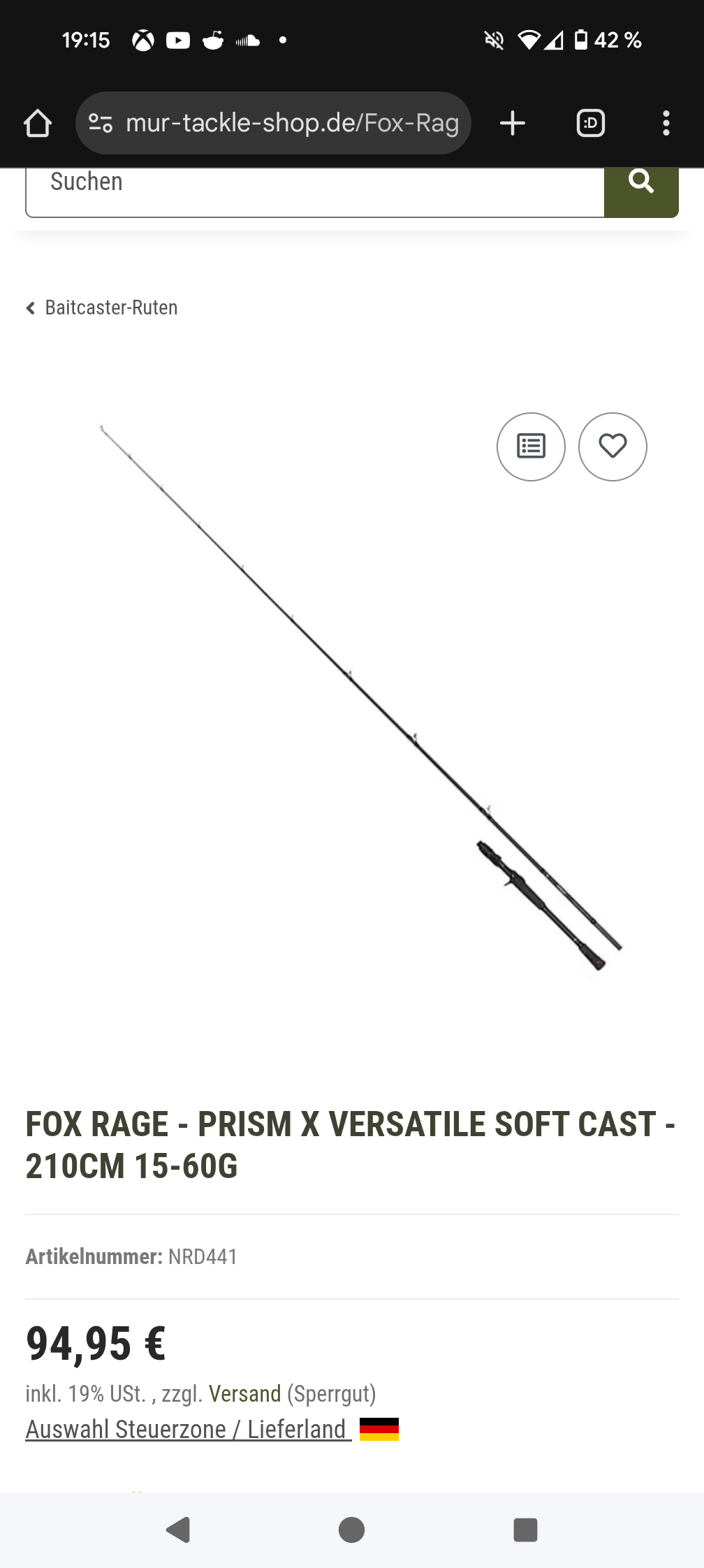Open the browser home page

pyautogui.click(x=38, y=124)
